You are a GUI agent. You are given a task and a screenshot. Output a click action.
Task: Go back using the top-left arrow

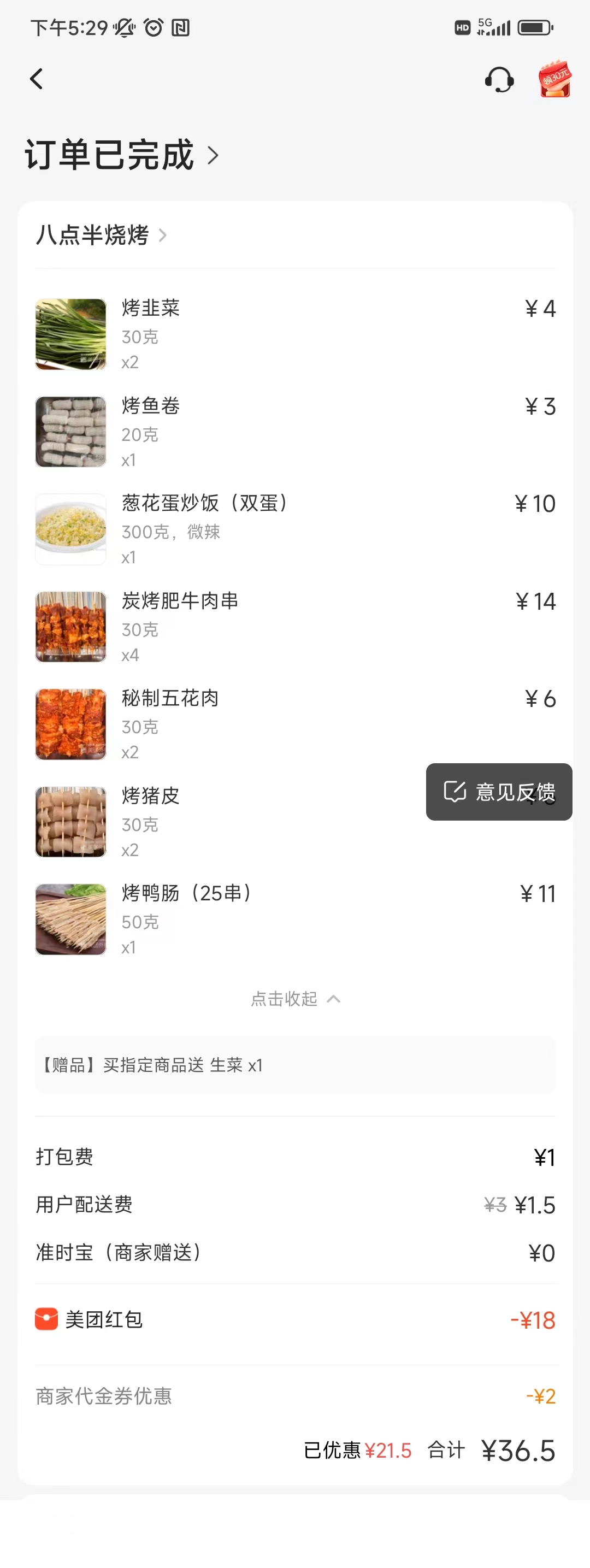[x=37, y=79]
